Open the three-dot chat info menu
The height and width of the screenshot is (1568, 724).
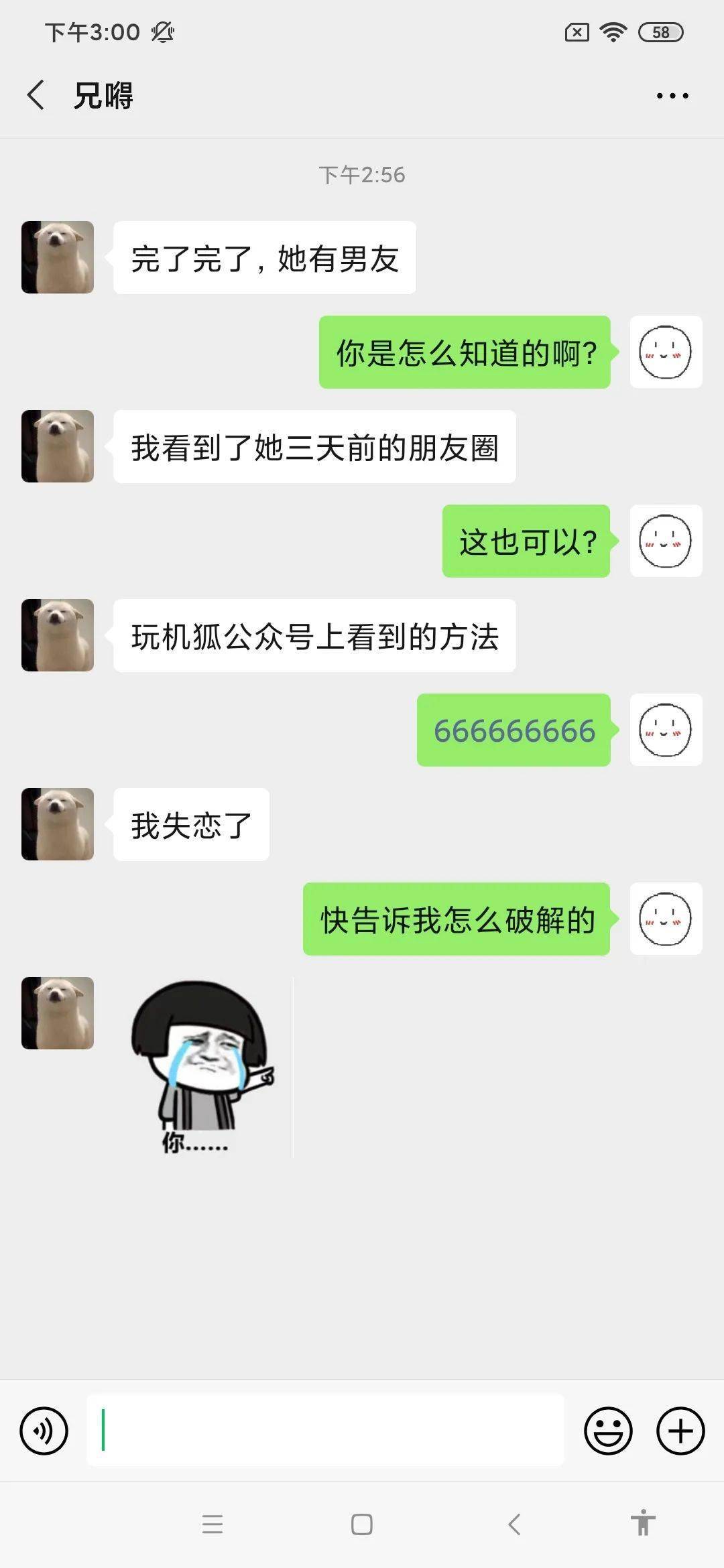[672, 96]
